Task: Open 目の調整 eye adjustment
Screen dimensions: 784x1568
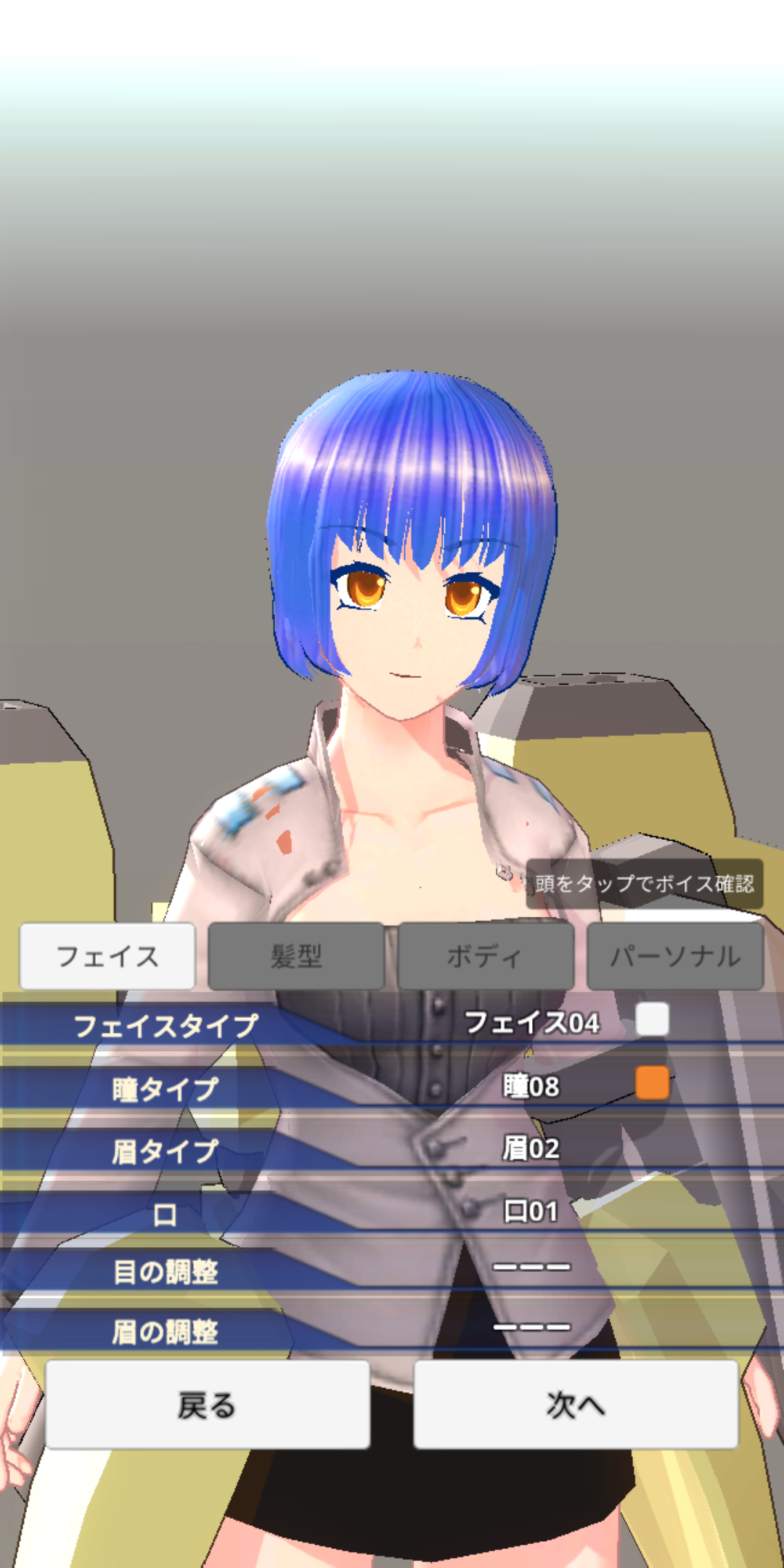Action: pos(392,1270)
